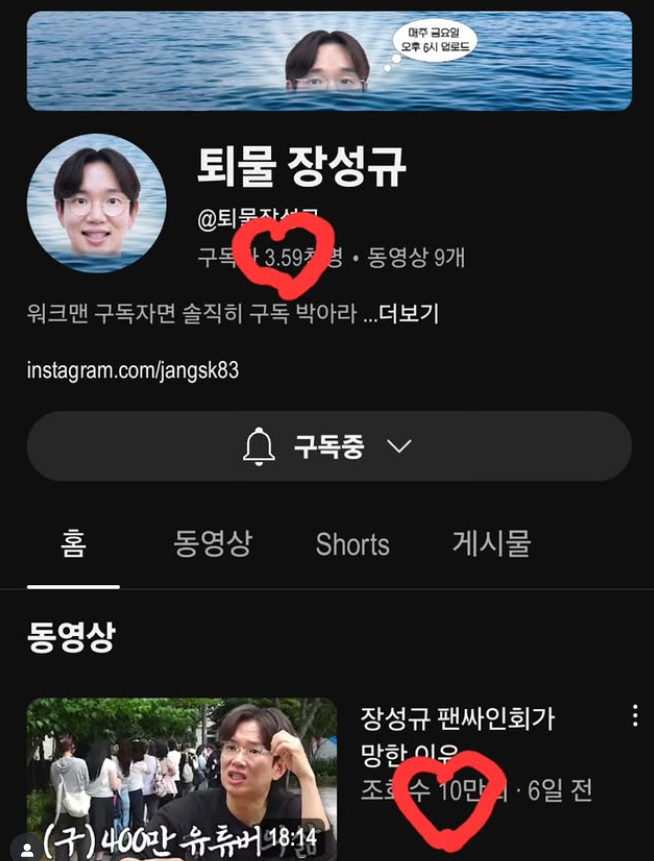The image size is (654, 861).
Task: Play the 장성규 팬싸인회가 망한 이유 video
Action: [x=181, y=778]
